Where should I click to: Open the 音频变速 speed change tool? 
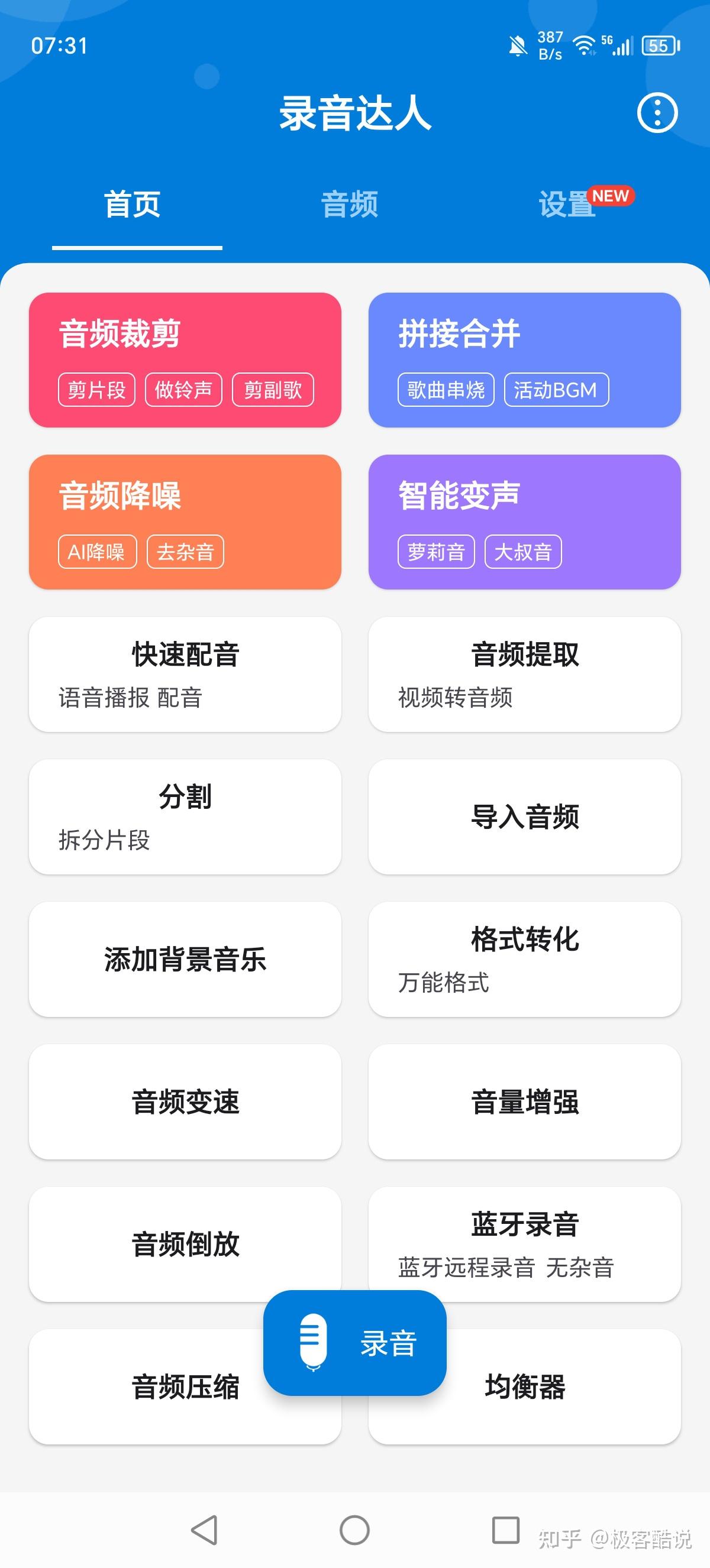(186, 1102)
